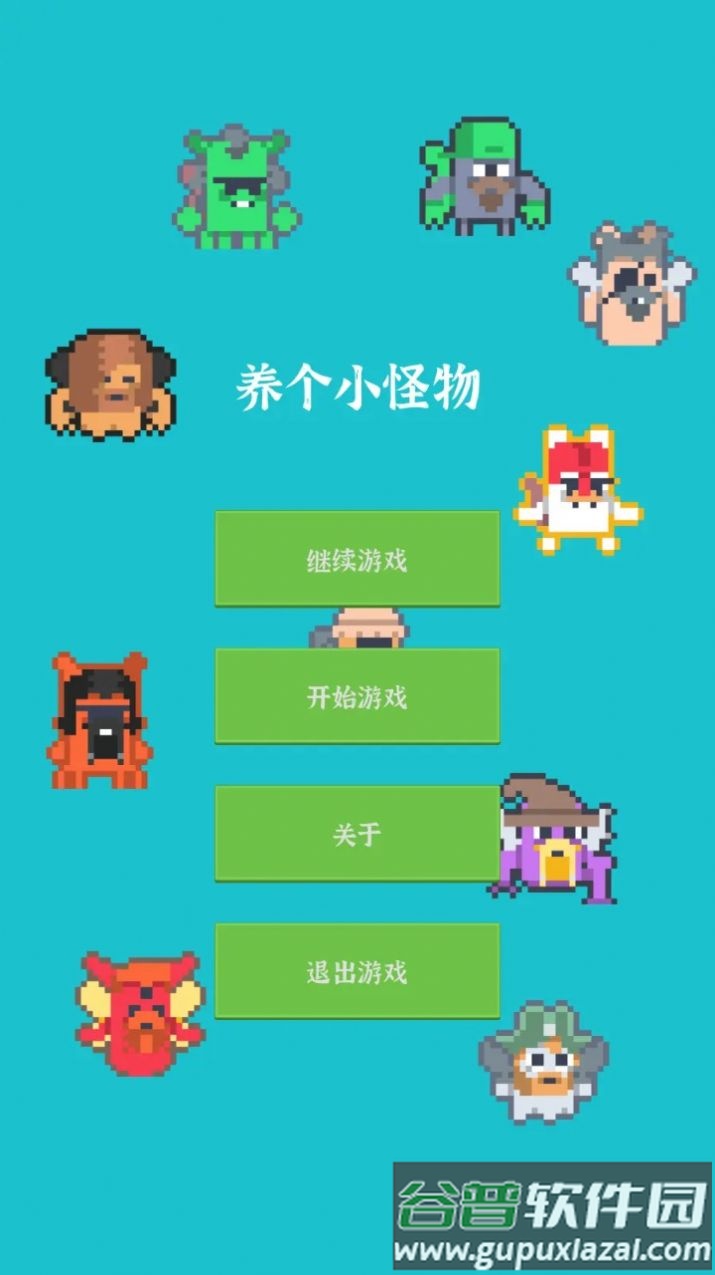
Task: Select 退出游戏 to exit the game
Action: click(357, 971)
